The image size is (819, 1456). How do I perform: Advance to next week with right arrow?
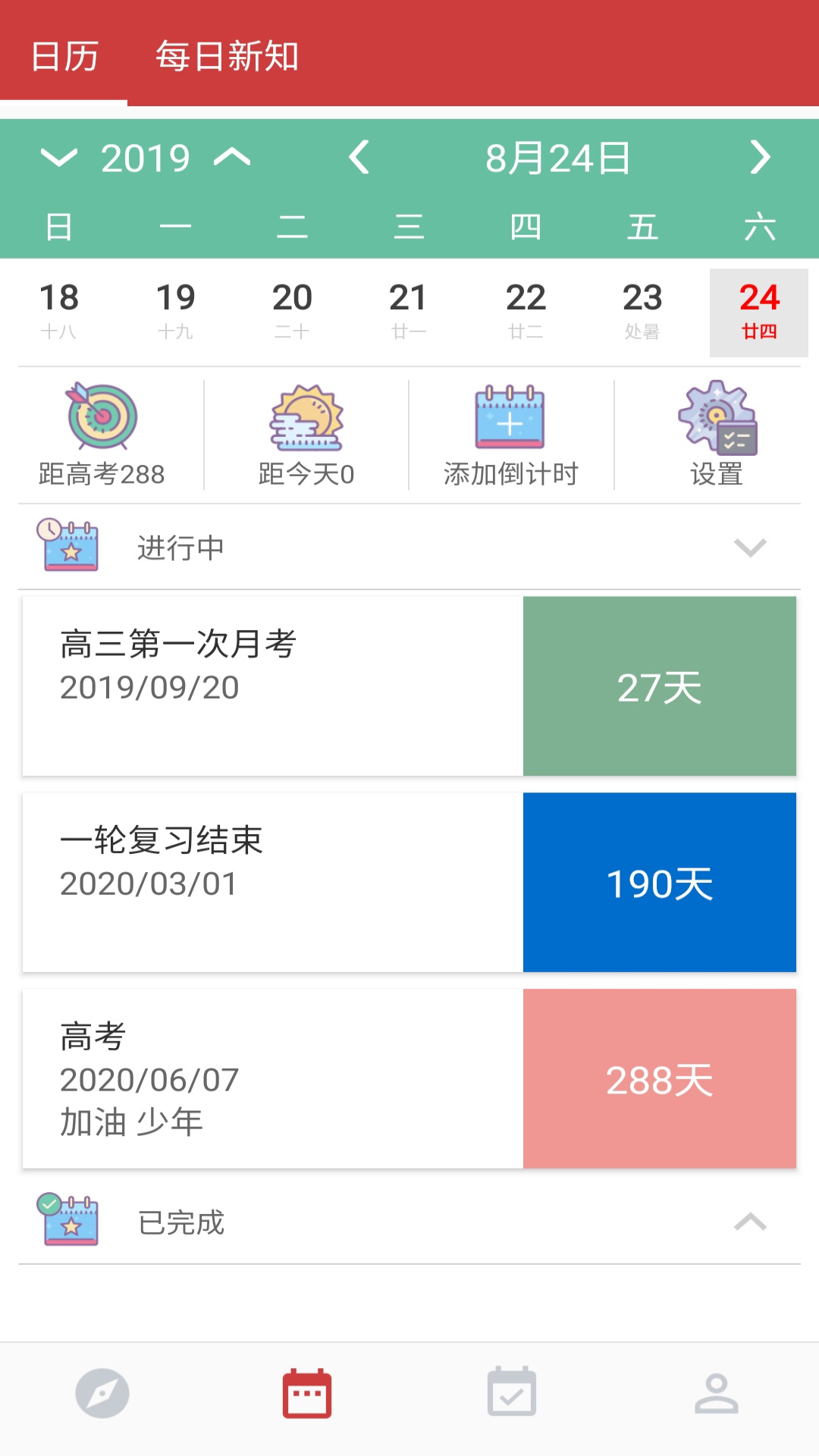click(758, 158)
